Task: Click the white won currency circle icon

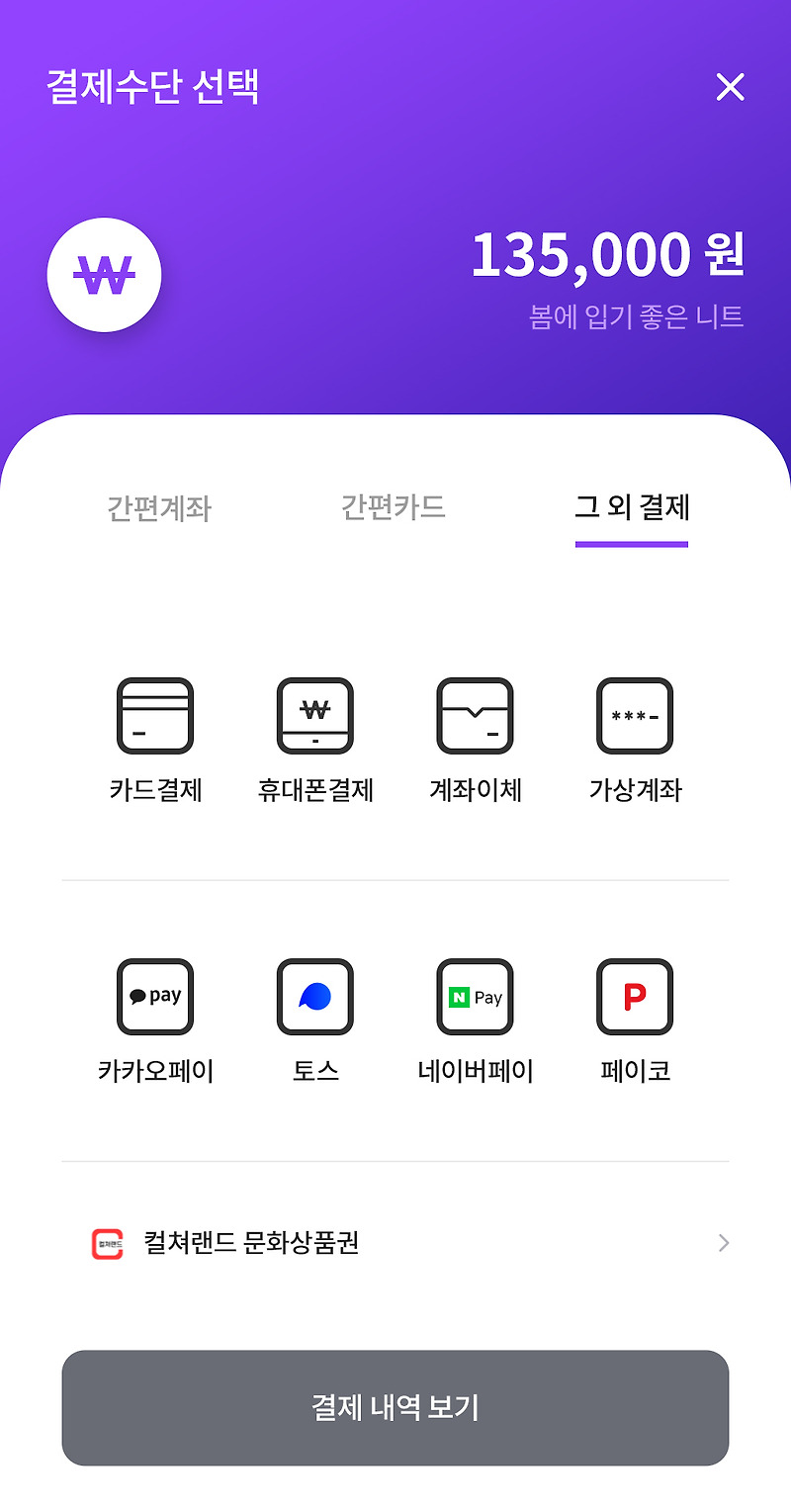Action: pos(105,275)
